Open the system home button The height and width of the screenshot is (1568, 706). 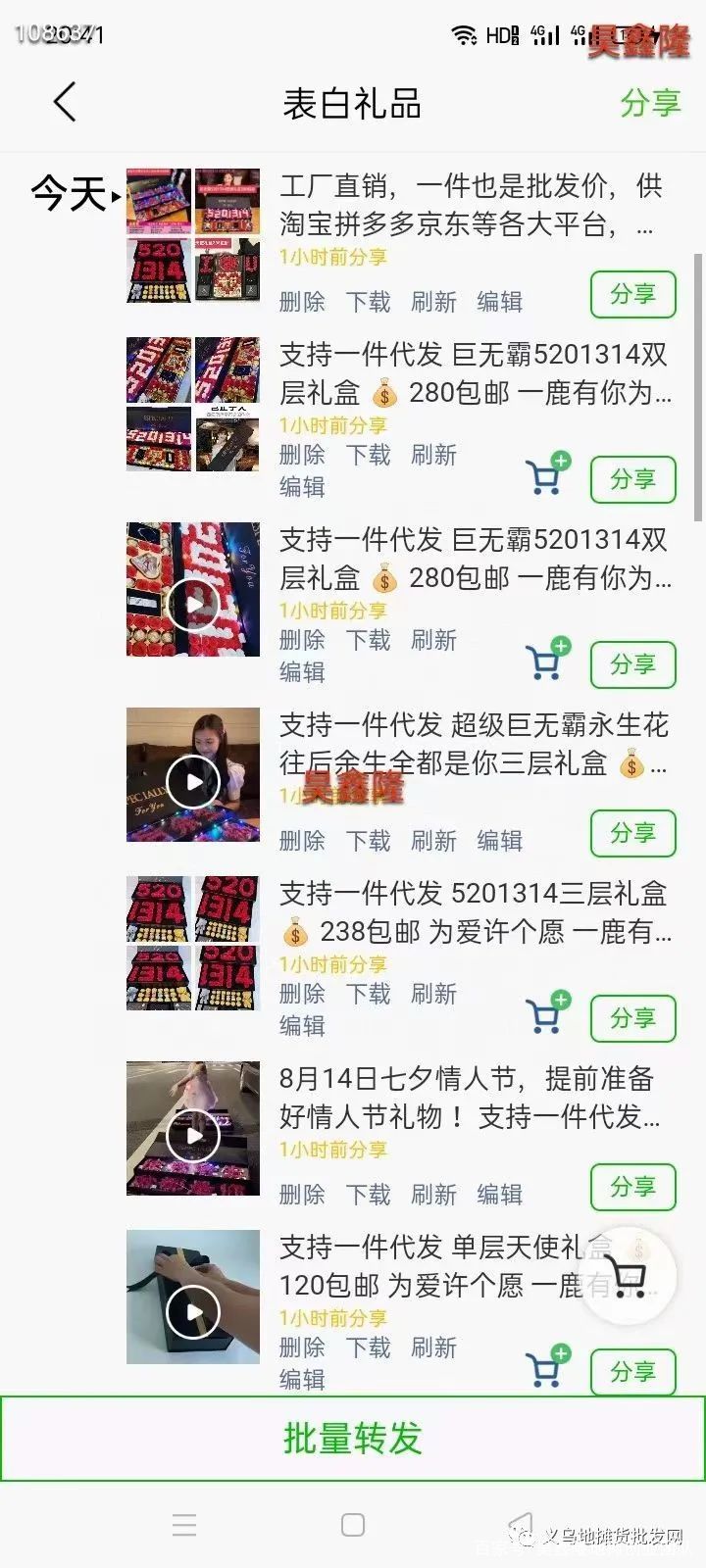click(x=353, y=1525)
